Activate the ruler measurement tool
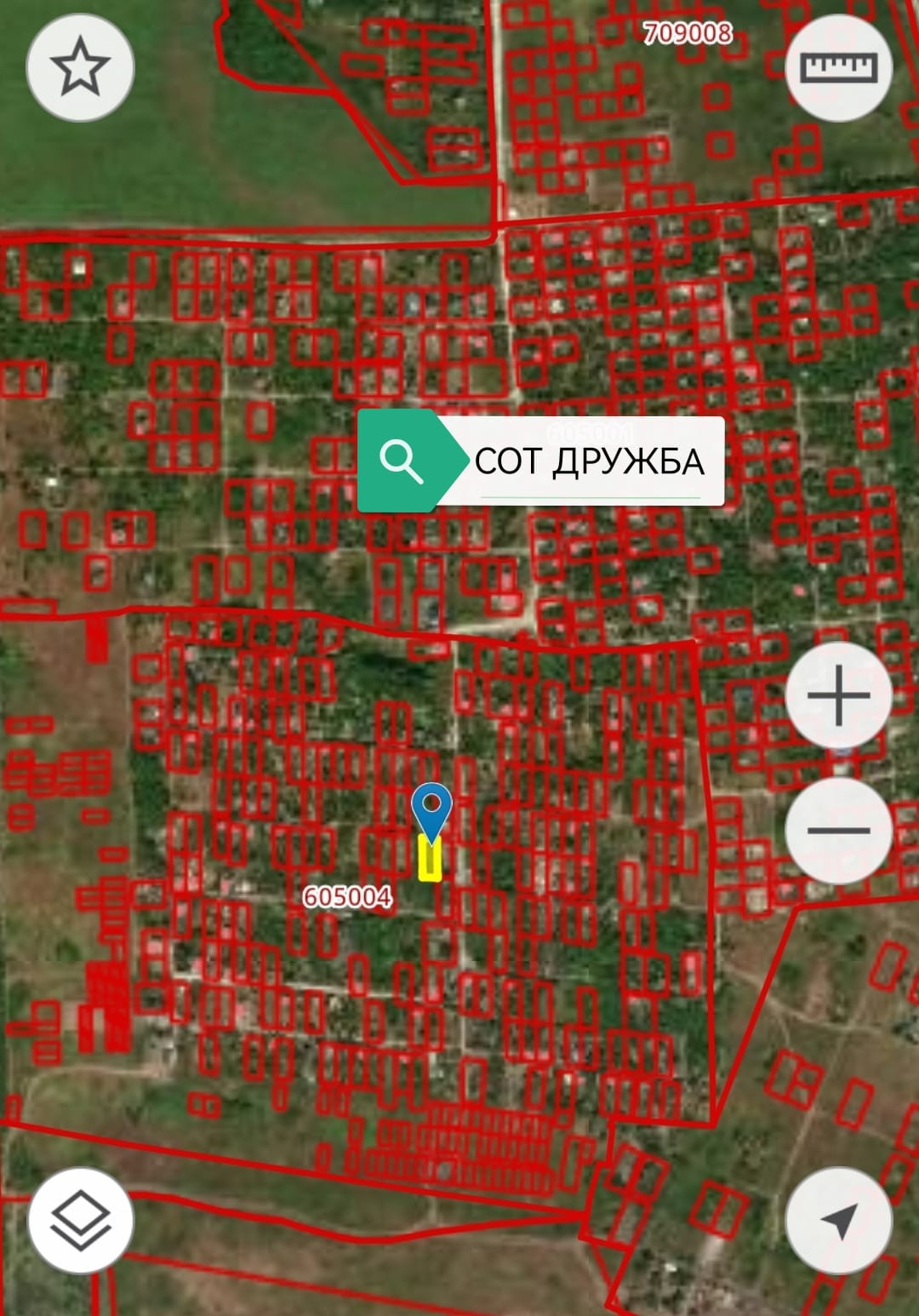This screenshot has height=1316, width=919. 838,67
